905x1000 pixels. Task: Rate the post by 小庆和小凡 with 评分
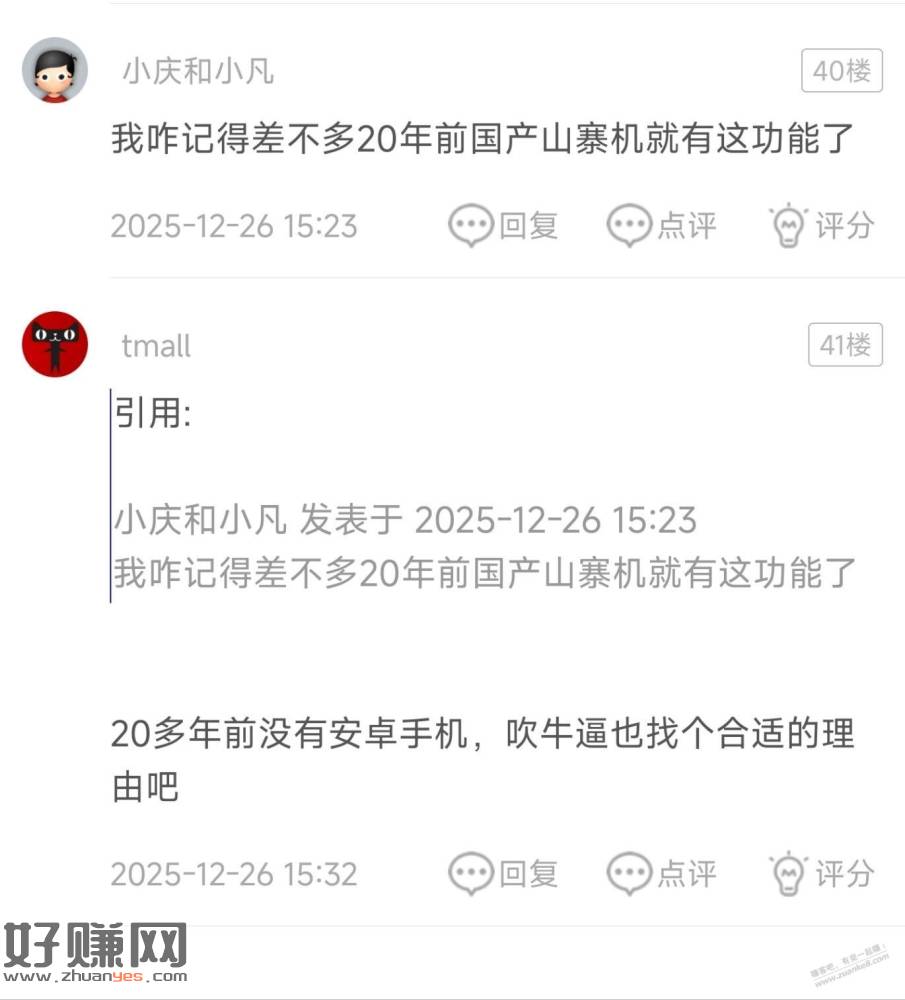[x=820, y=225]
